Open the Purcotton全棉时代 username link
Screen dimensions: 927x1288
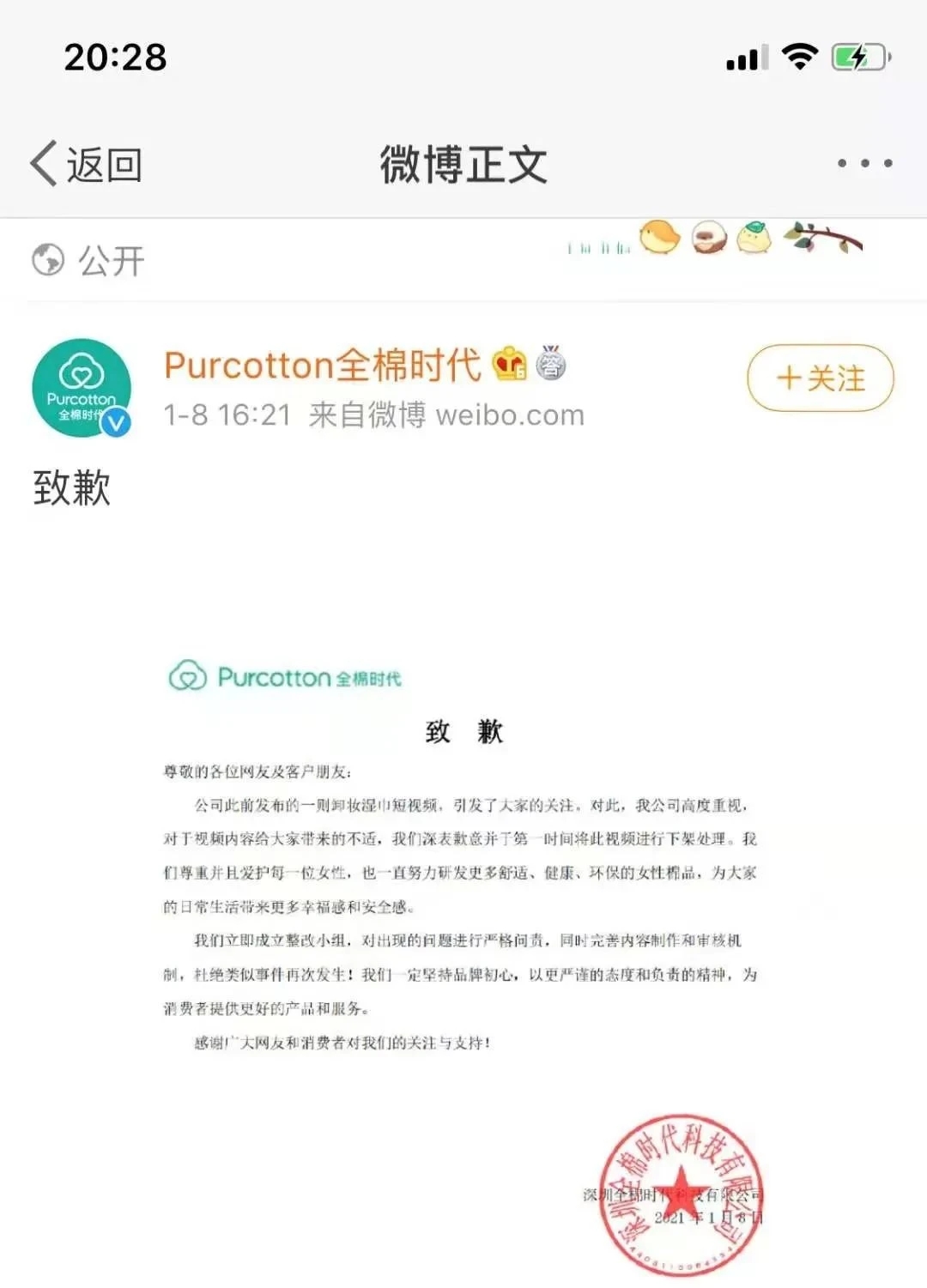[x=322, y=366]
